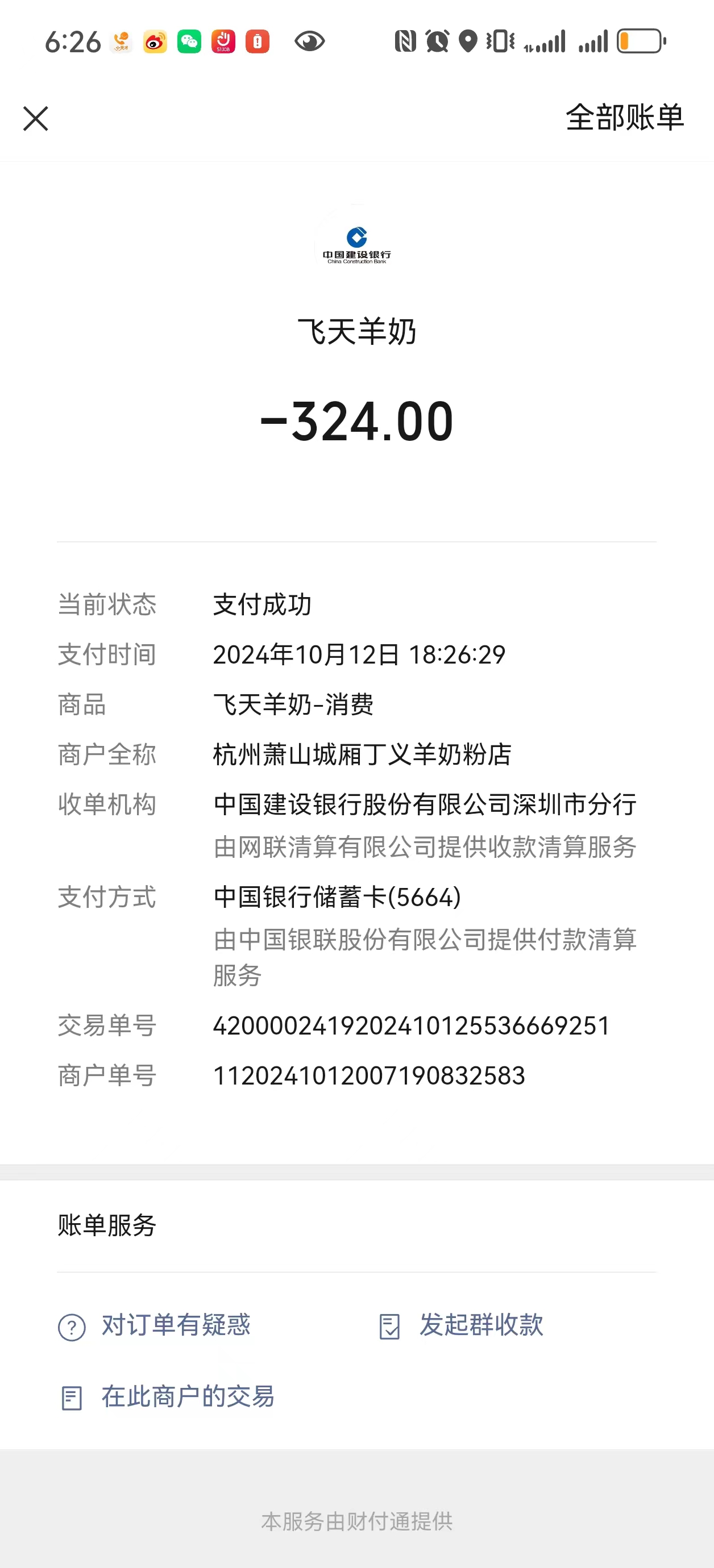View 在此商户的交易 transactions
714x1568 pixels.
pos(187,1397)
